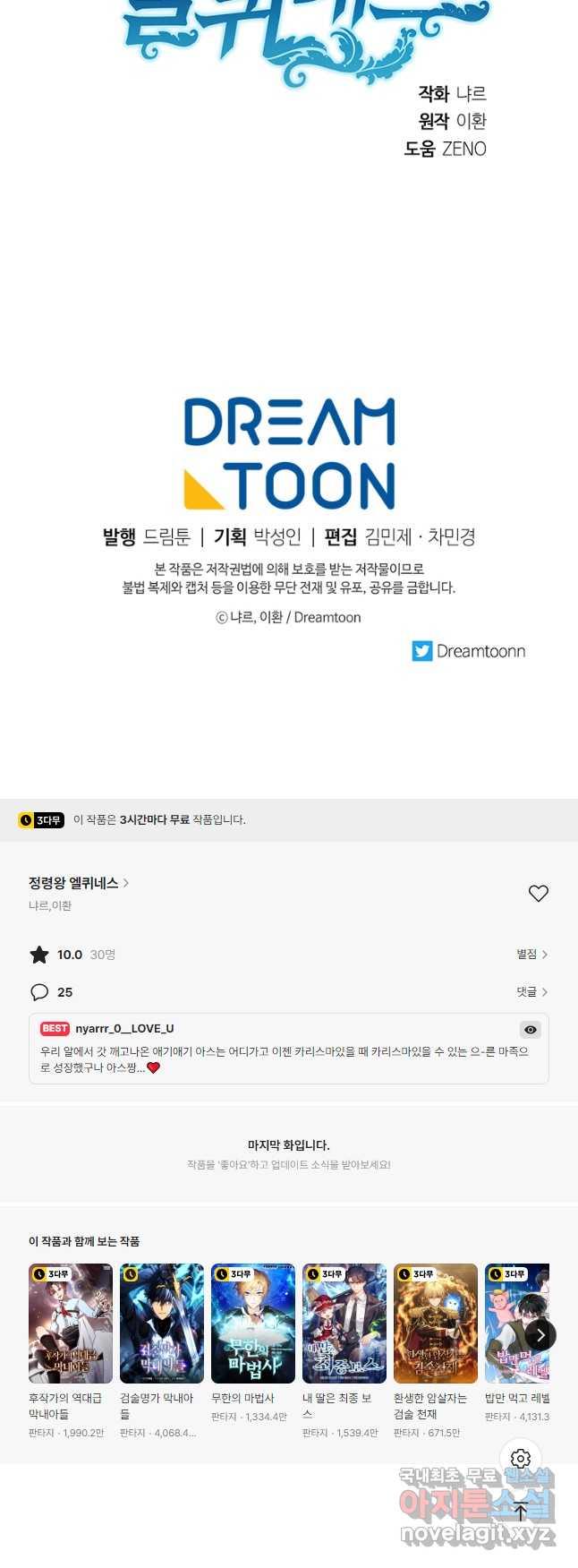Open the 내 딸은 최종 보스 recommendation
This screenshot has width=578, height=1568.
pos(344,1324)
